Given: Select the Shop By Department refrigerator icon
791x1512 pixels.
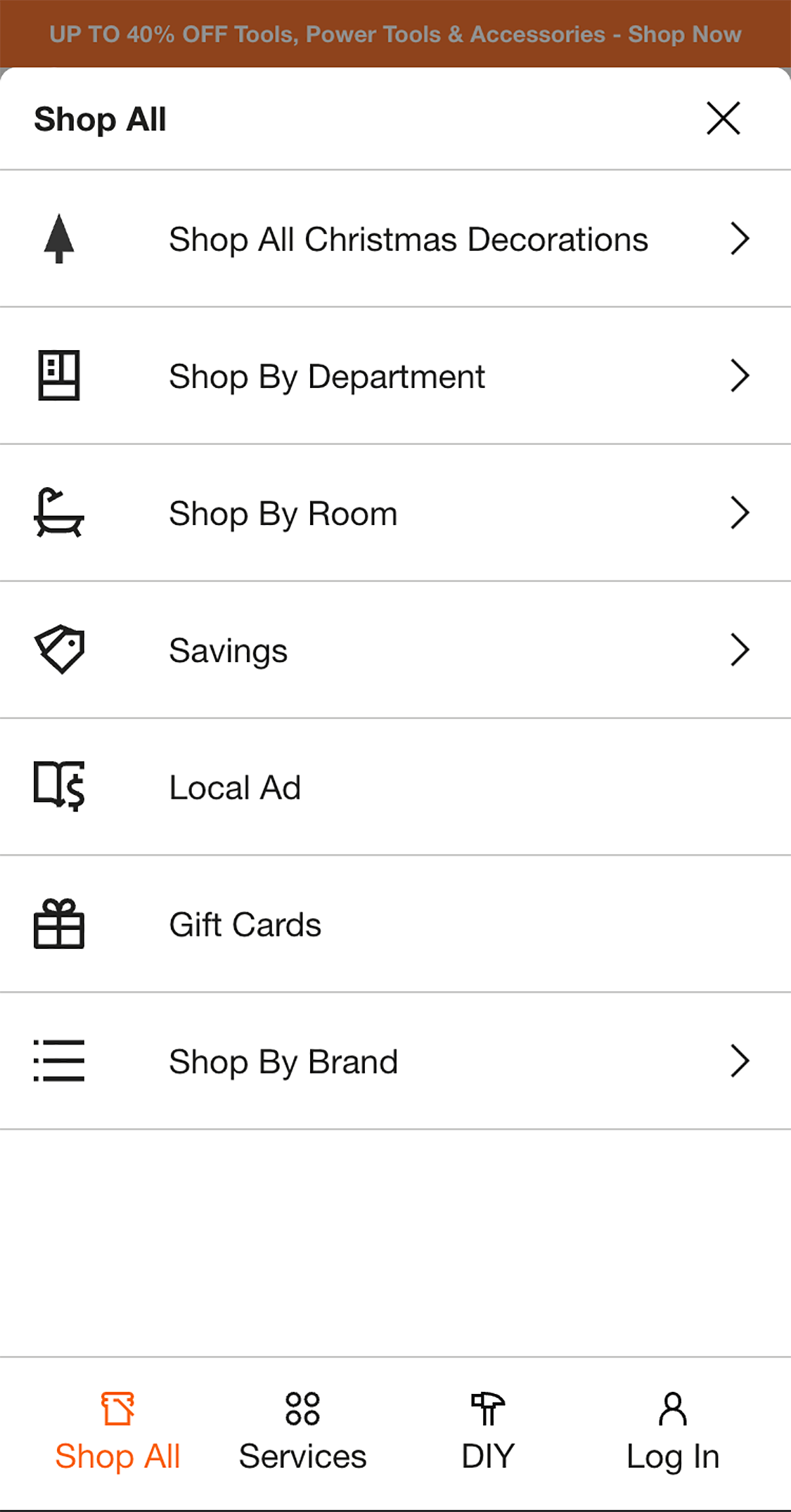Looking at the screenshot, I should (59, 375).
